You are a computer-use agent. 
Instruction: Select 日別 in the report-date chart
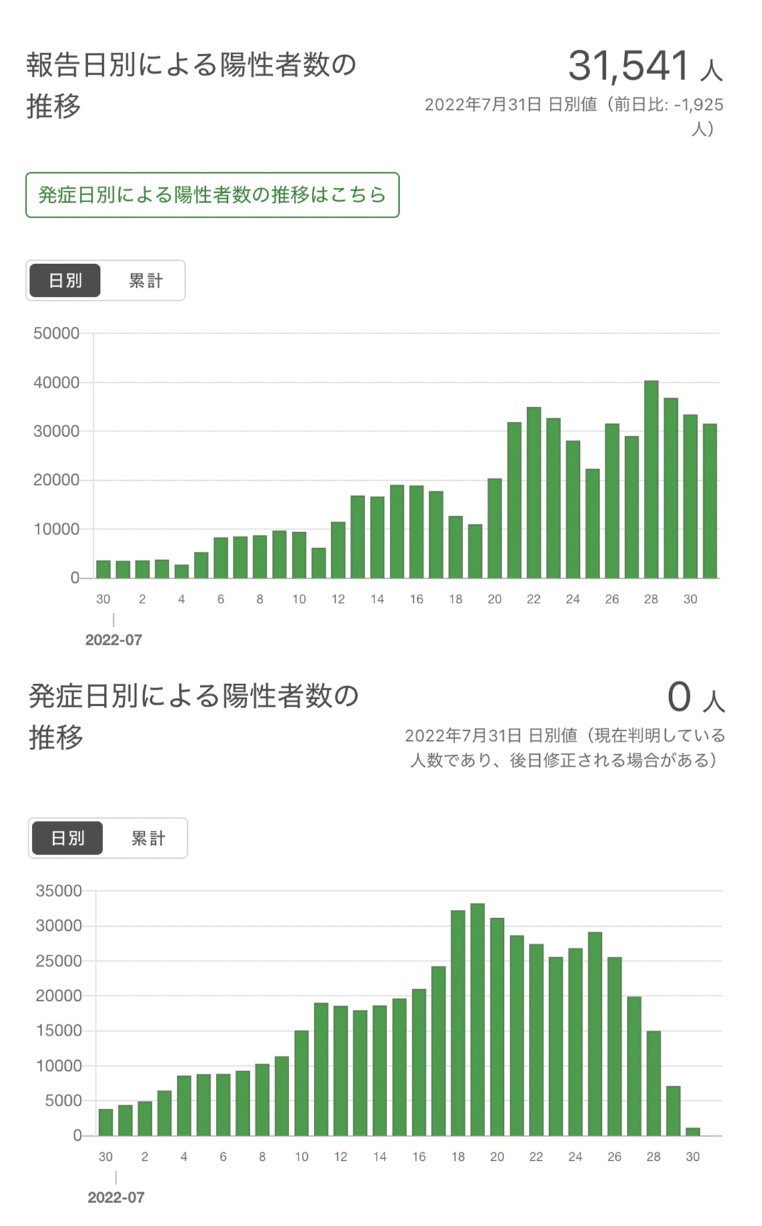(65, 281)
